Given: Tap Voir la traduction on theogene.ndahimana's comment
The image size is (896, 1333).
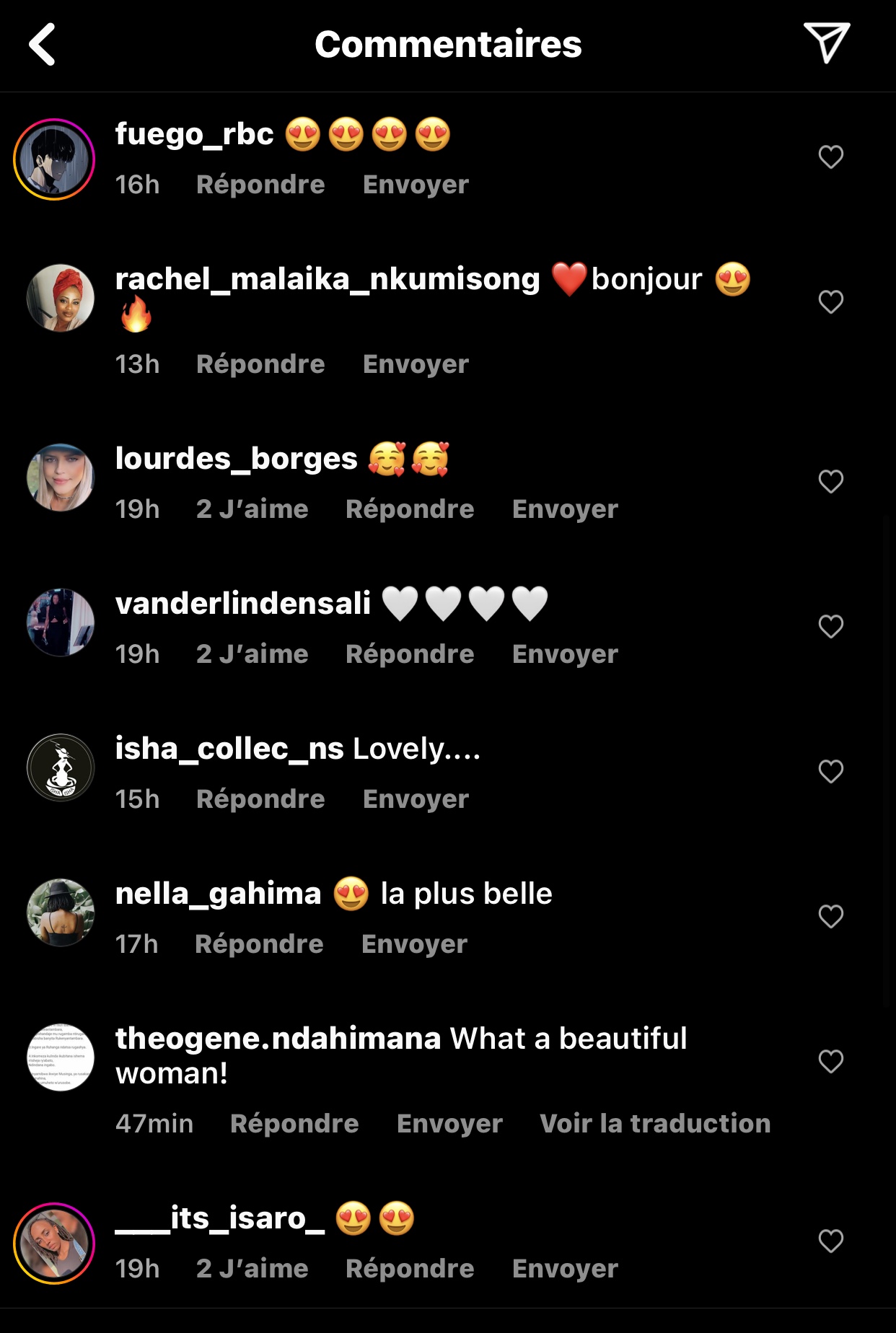Looking at the screenshot, I should pyautogui.click(x=655, y=1124).
